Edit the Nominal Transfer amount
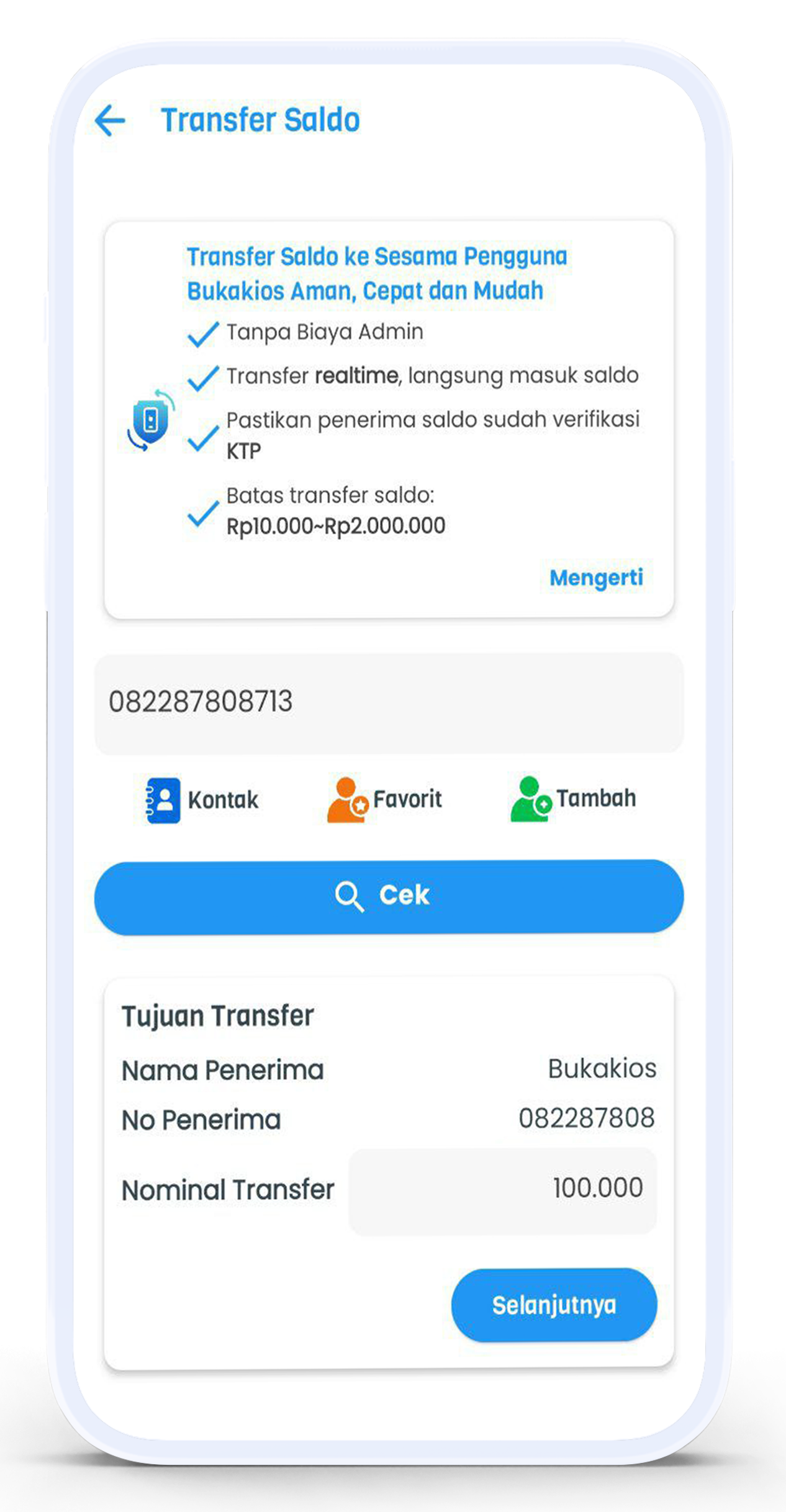The height and width of the screenshot is (1512, 786). coord(502,1189)
